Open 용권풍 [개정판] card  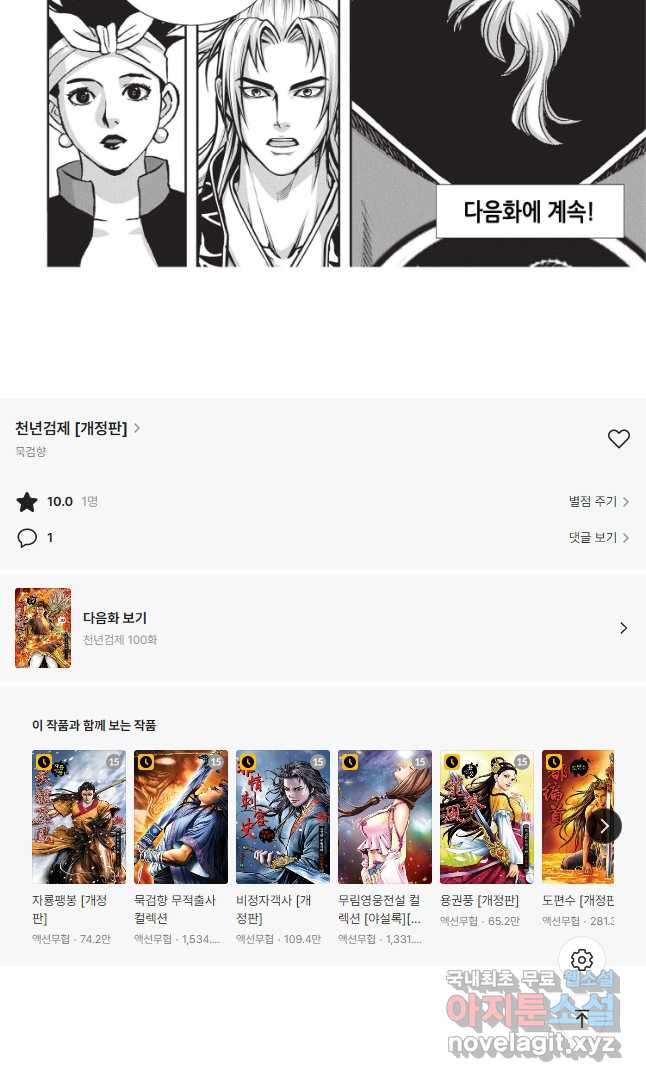pyautogui.click(x=487, y=817)
